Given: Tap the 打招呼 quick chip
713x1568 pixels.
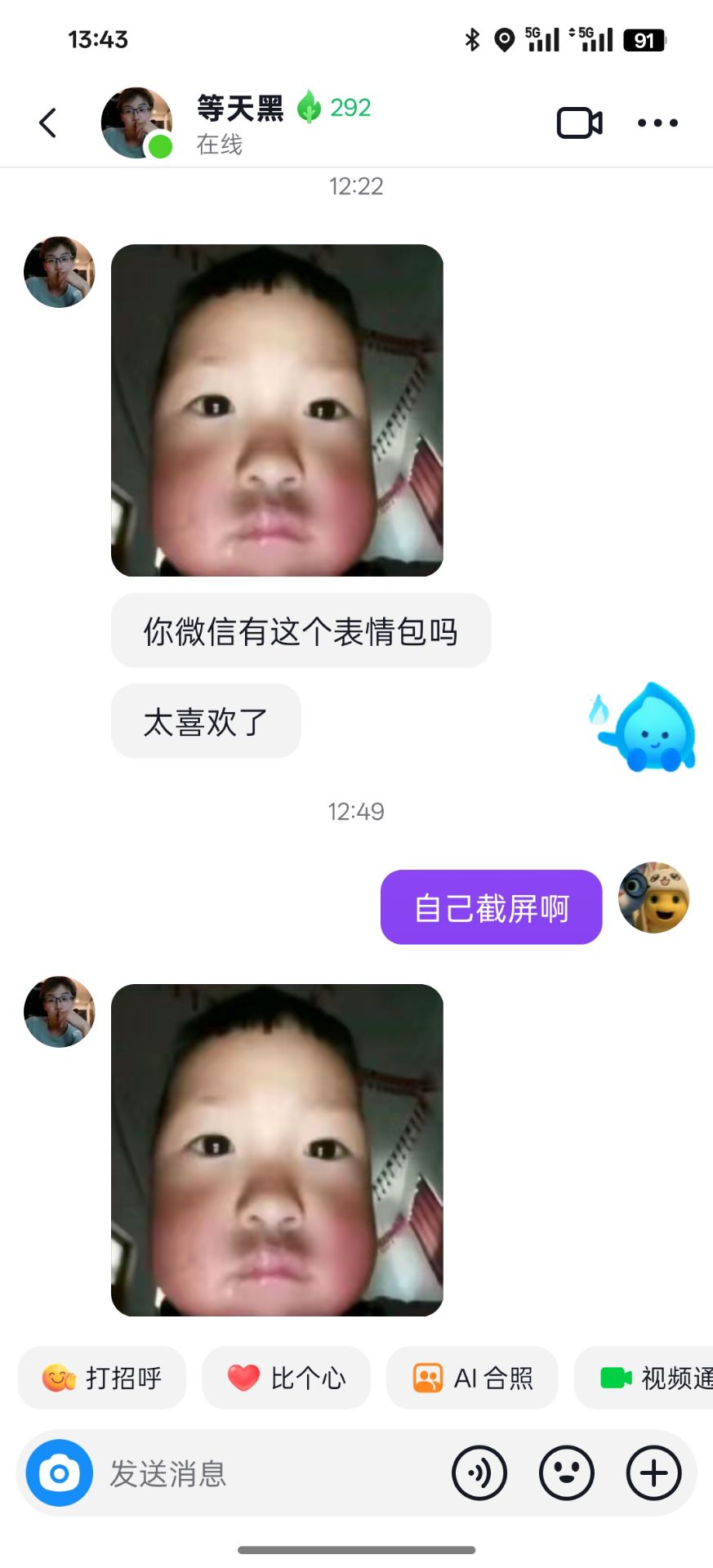Looking at the screenshot, I should pos(102,1378).
